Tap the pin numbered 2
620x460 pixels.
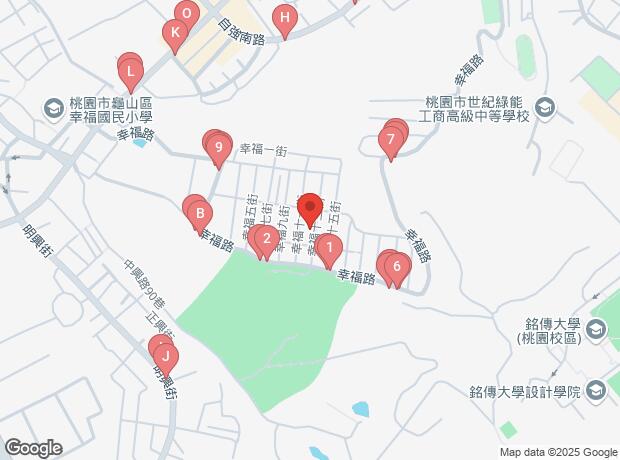point(266,239)
